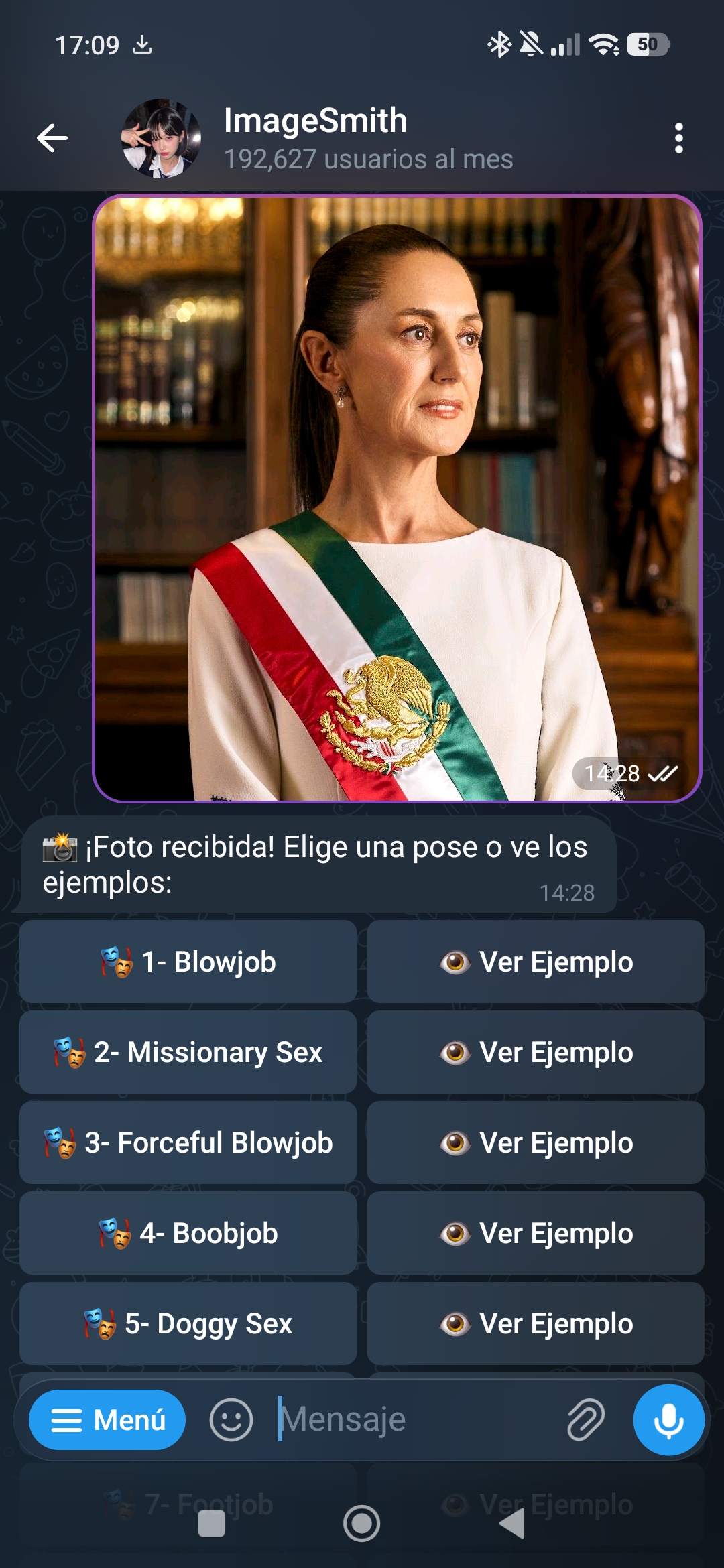The height and width of the screenshot is (1568, 724).
Task: Tap the system back triangle button
Action: [513, 1524]
